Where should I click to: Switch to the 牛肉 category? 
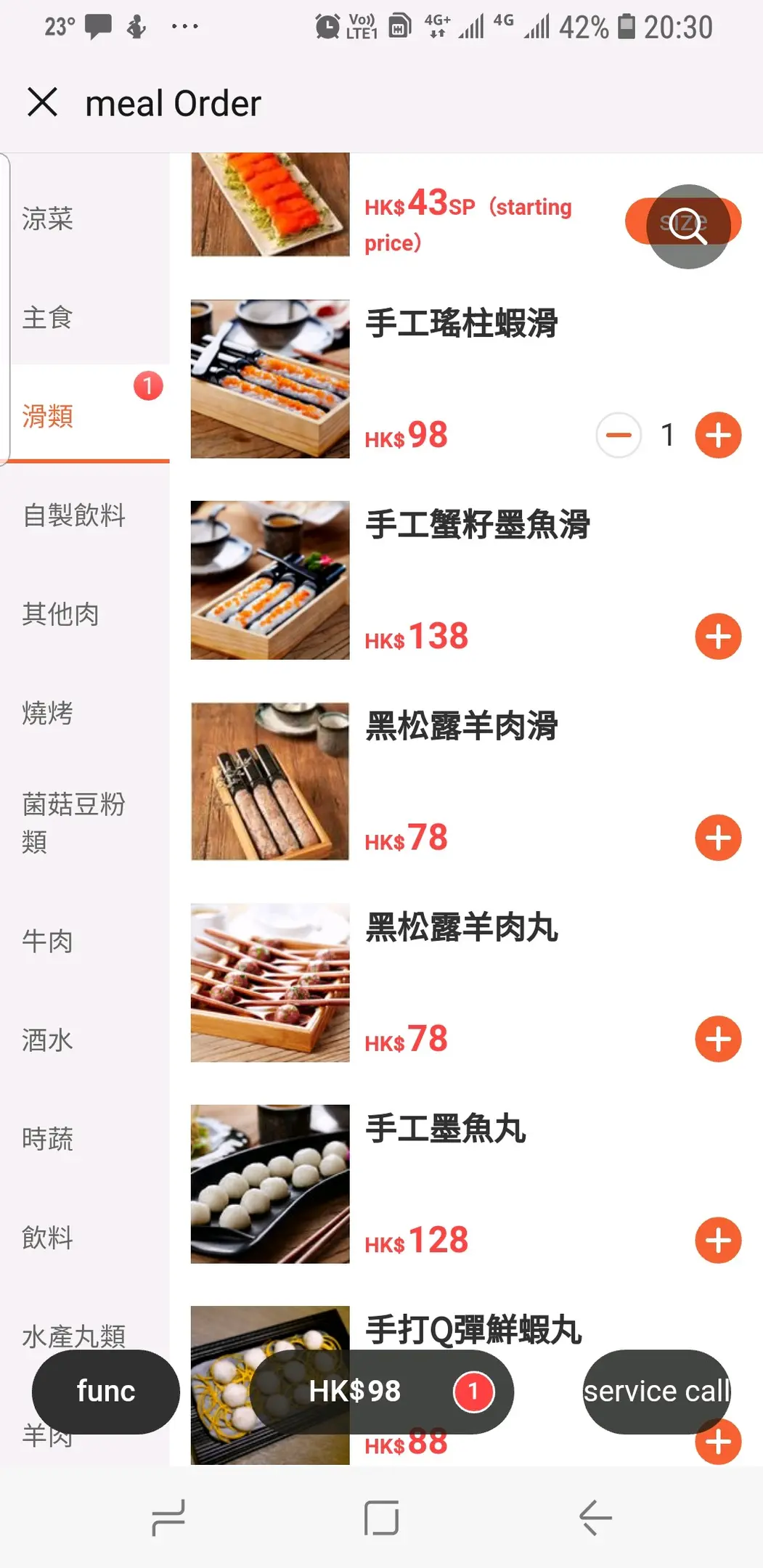point(48,941)
